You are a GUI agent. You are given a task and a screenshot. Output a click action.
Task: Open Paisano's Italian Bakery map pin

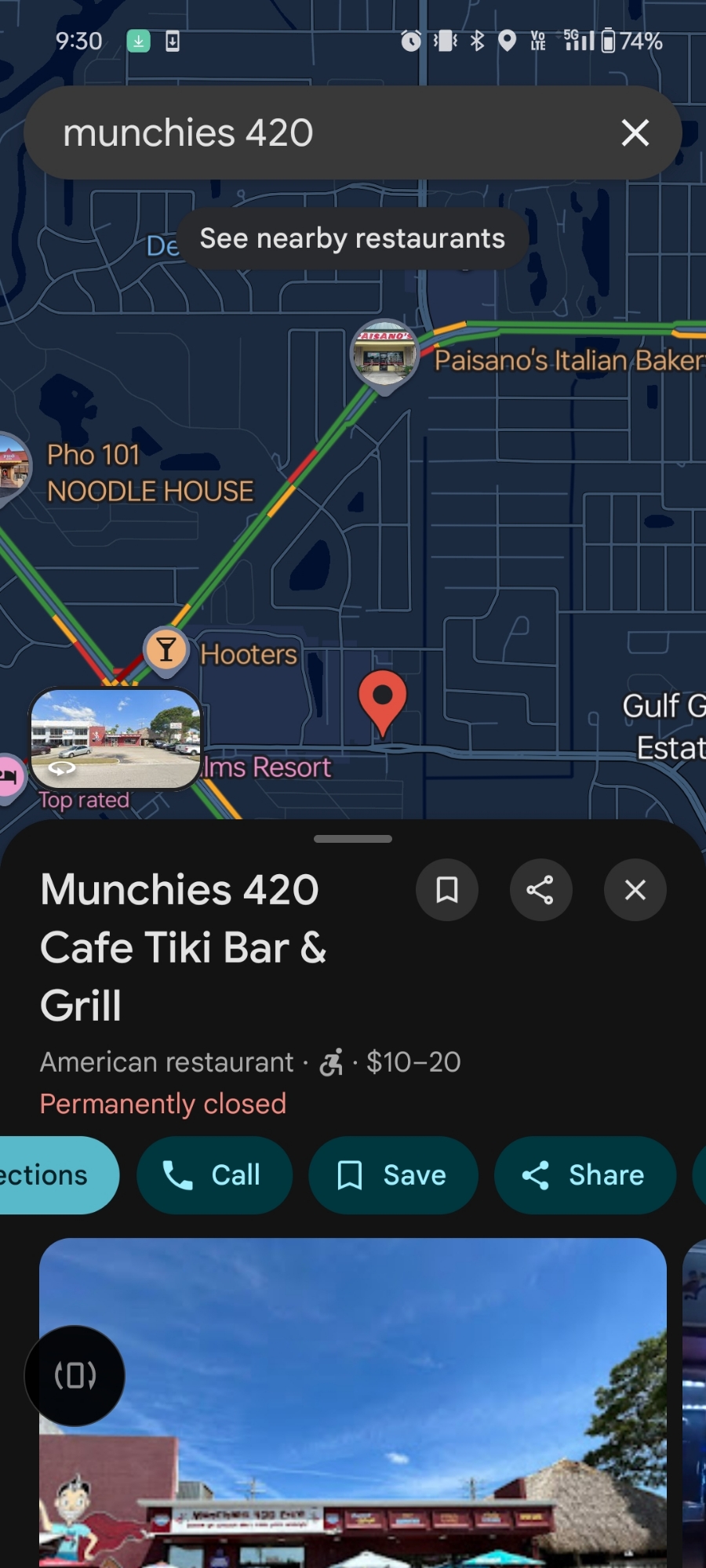[x=384, y=354]
